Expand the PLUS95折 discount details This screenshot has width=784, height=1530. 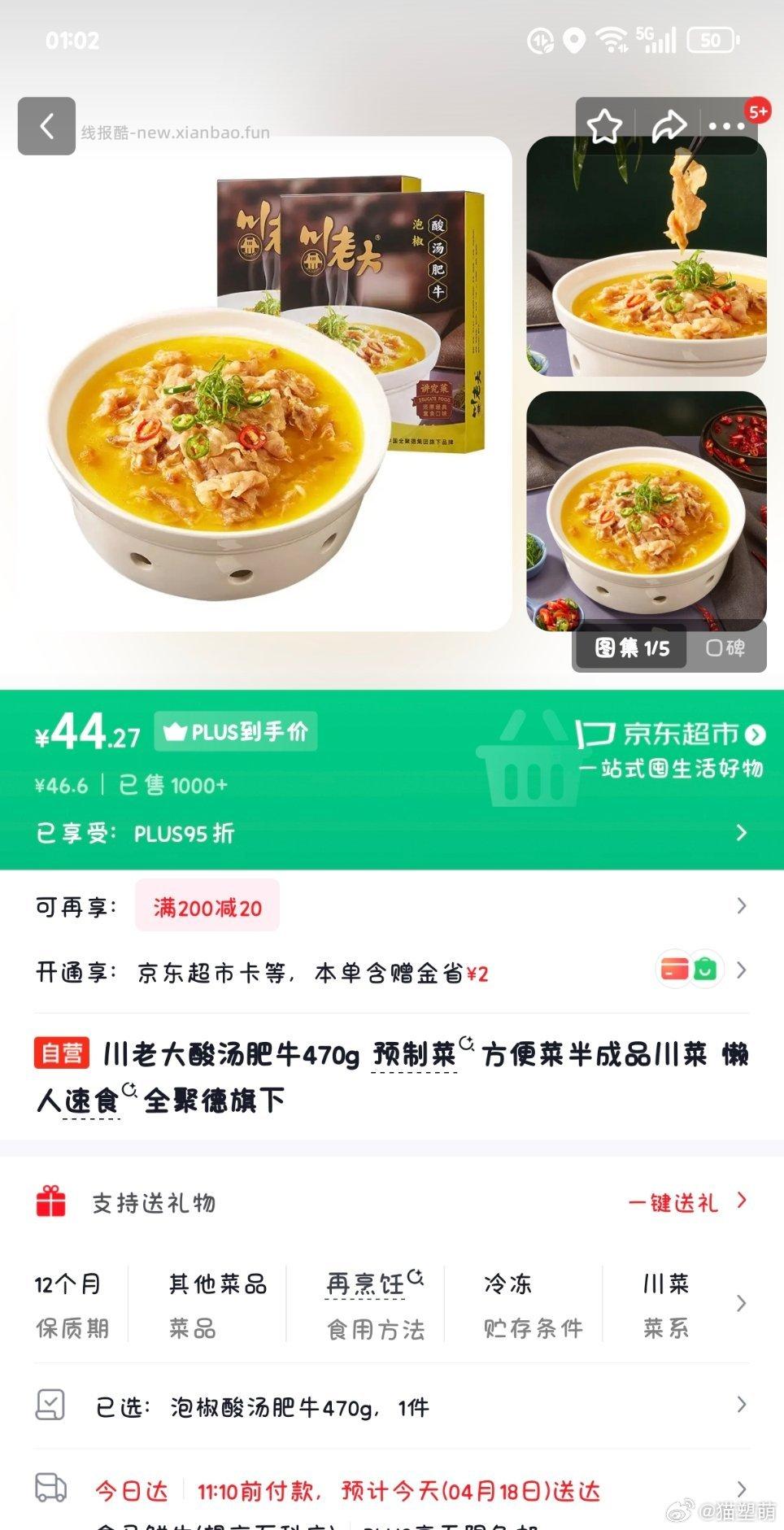coord(741,833)
